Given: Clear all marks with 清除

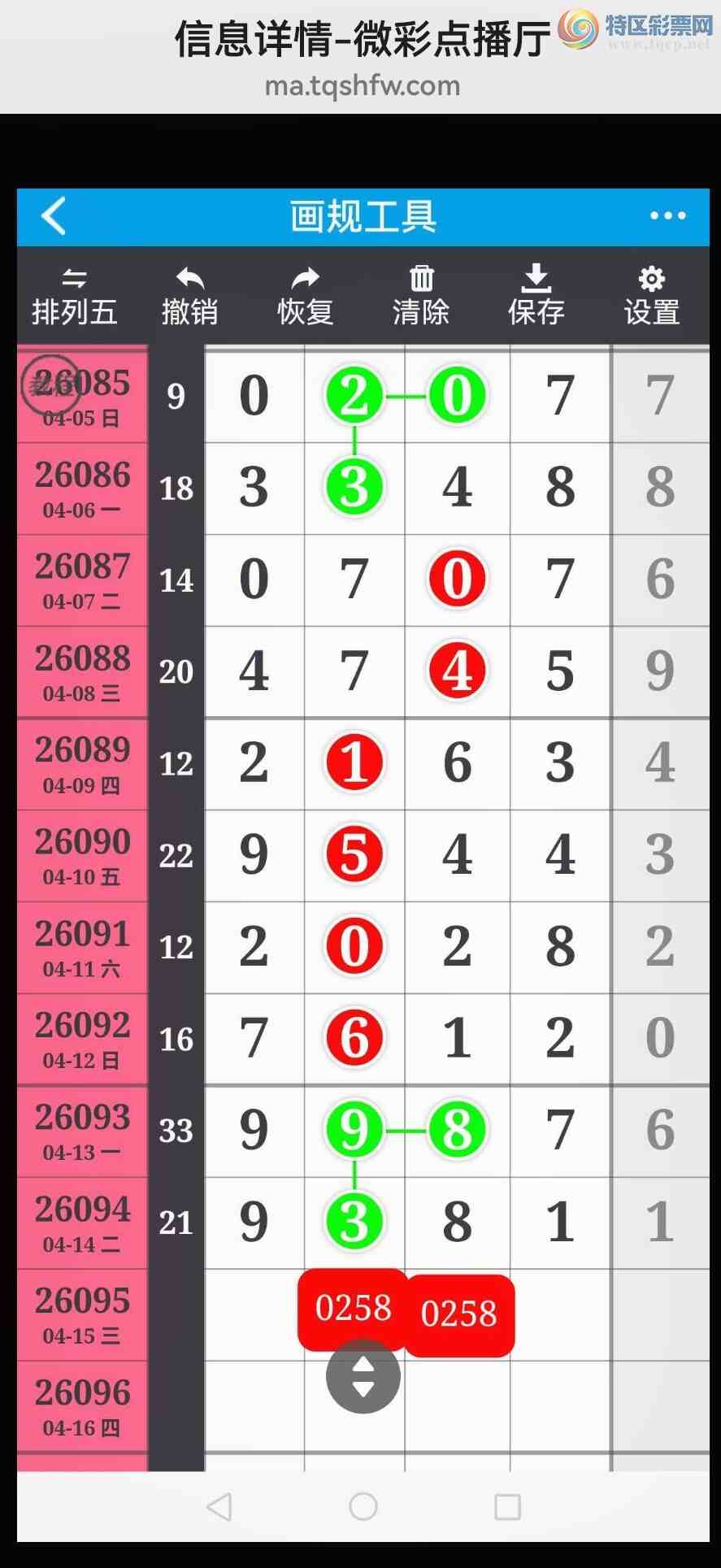Looking at the screenshot, I should (420, 297).
